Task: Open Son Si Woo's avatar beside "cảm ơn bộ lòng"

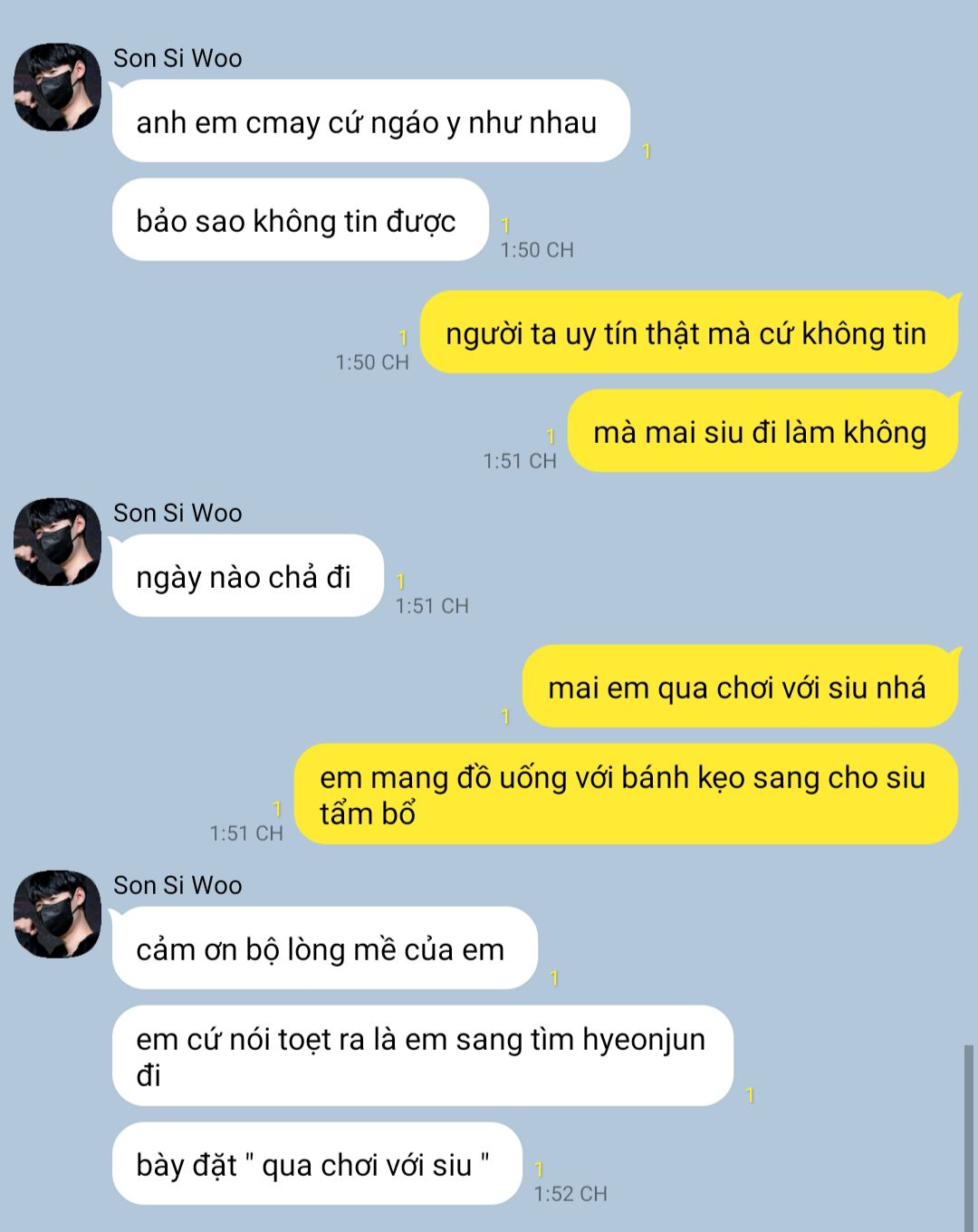Action: point(57,914)
